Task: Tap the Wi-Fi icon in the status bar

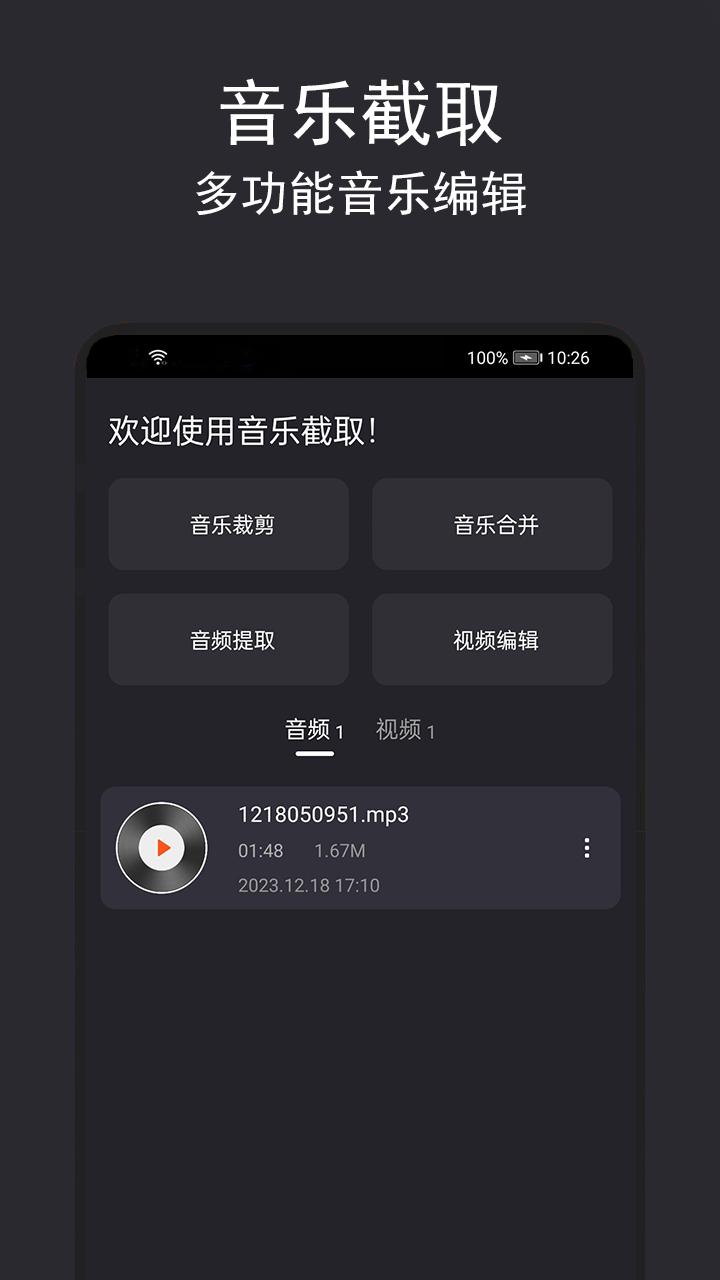Action: [156, 357]
